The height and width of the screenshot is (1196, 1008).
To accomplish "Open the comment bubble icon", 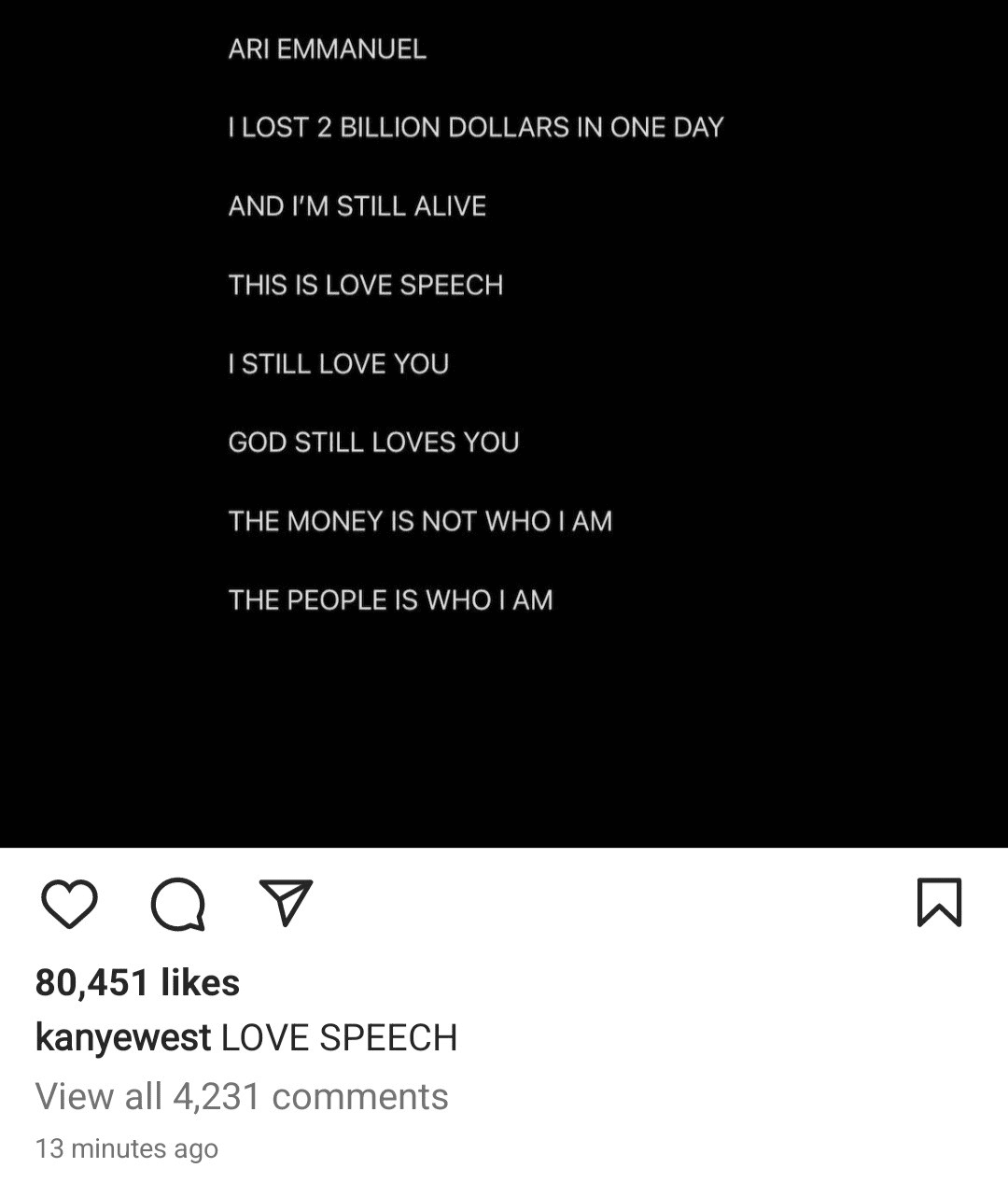I will pyautogui.click(x=177, y=904).
